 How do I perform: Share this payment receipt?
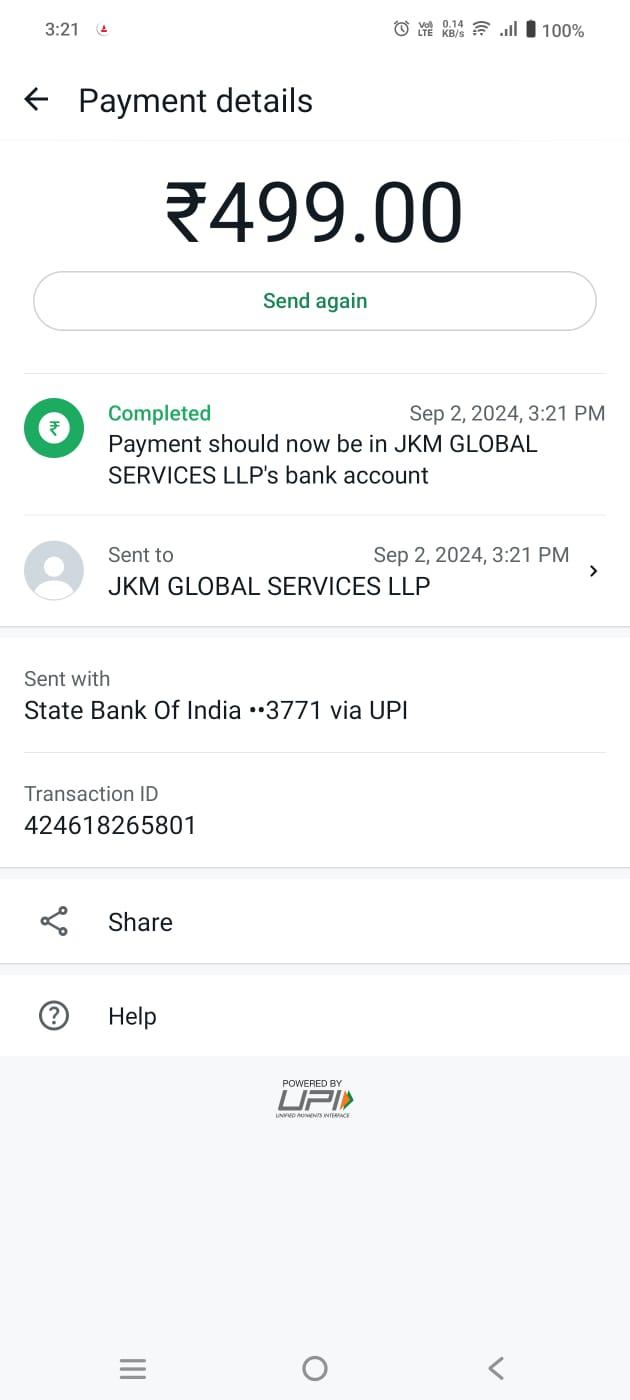pos(315,922)
